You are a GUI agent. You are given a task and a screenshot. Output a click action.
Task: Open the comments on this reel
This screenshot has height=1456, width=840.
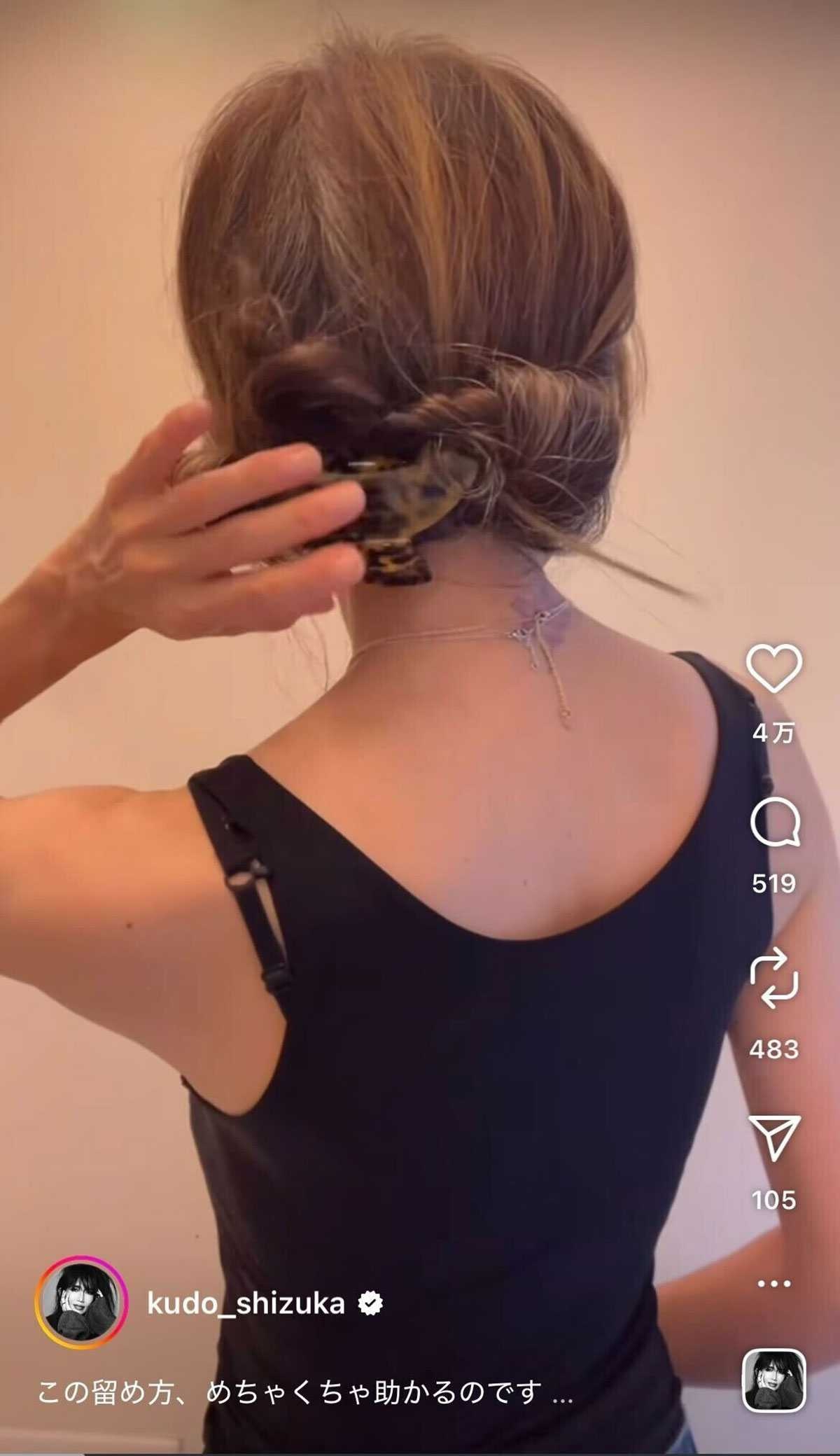tap(774, 823)
